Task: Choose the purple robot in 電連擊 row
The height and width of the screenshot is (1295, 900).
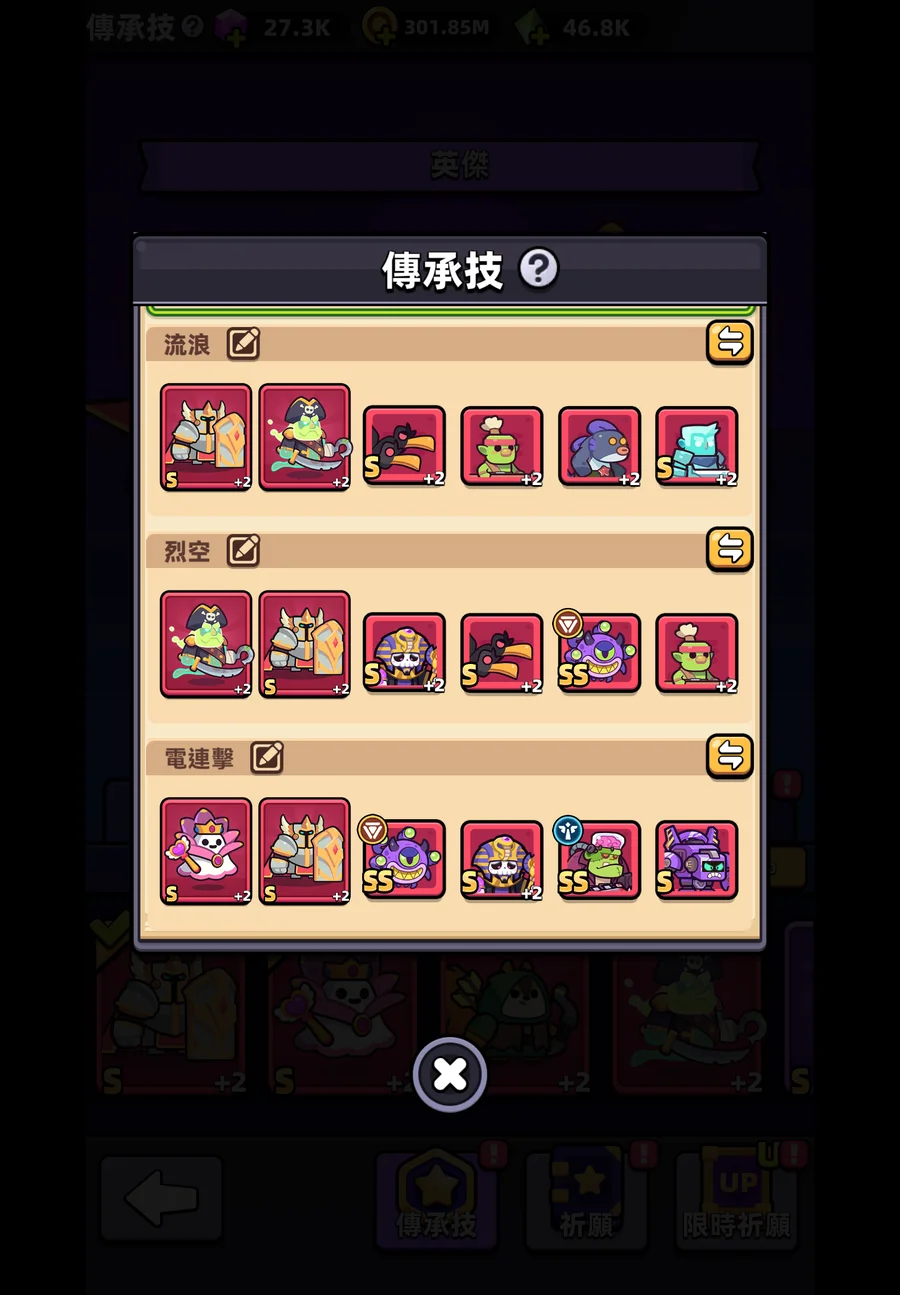Action: (x=697, y=860)
